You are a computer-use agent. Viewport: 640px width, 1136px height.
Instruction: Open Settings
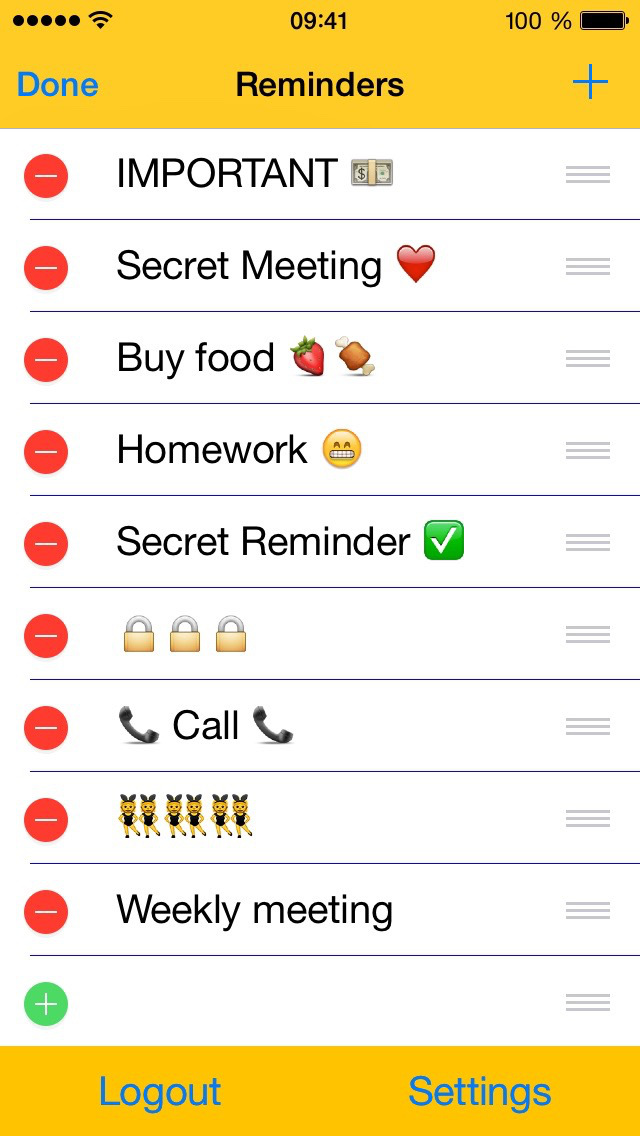(479, 1092)
